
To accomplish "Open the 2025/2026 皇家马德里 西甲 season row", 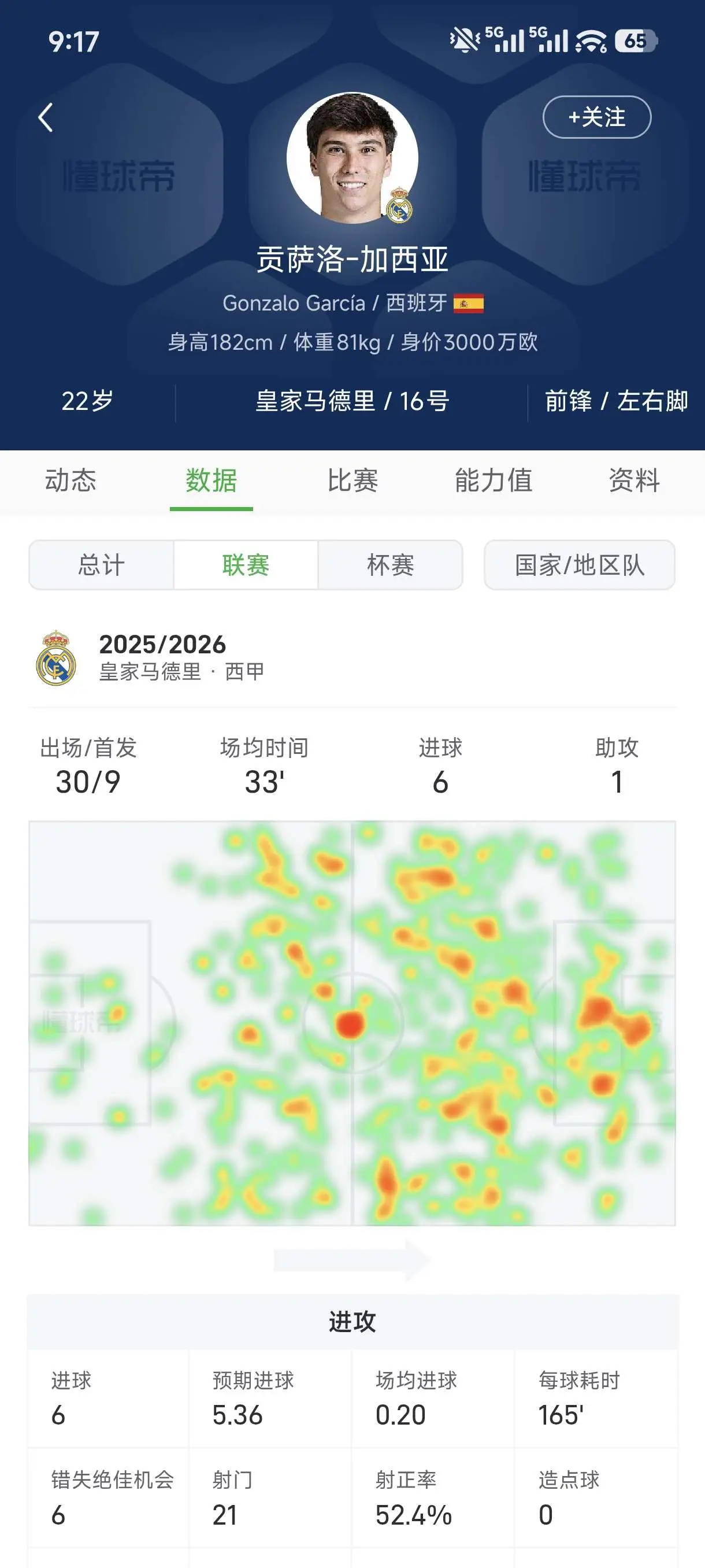I will [352, 658].
